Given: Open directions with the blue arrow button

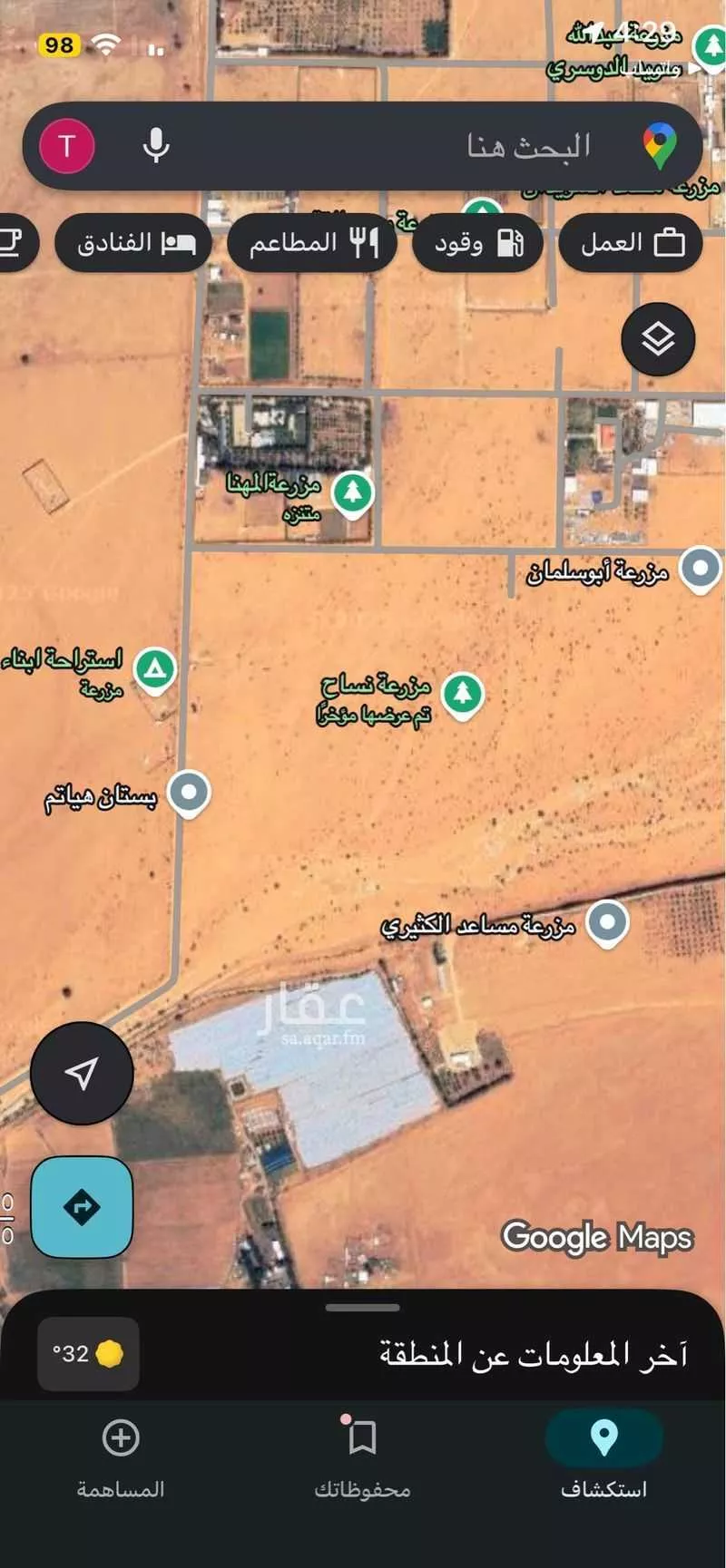Looking at the screenshot, I should click(82, 1206).
